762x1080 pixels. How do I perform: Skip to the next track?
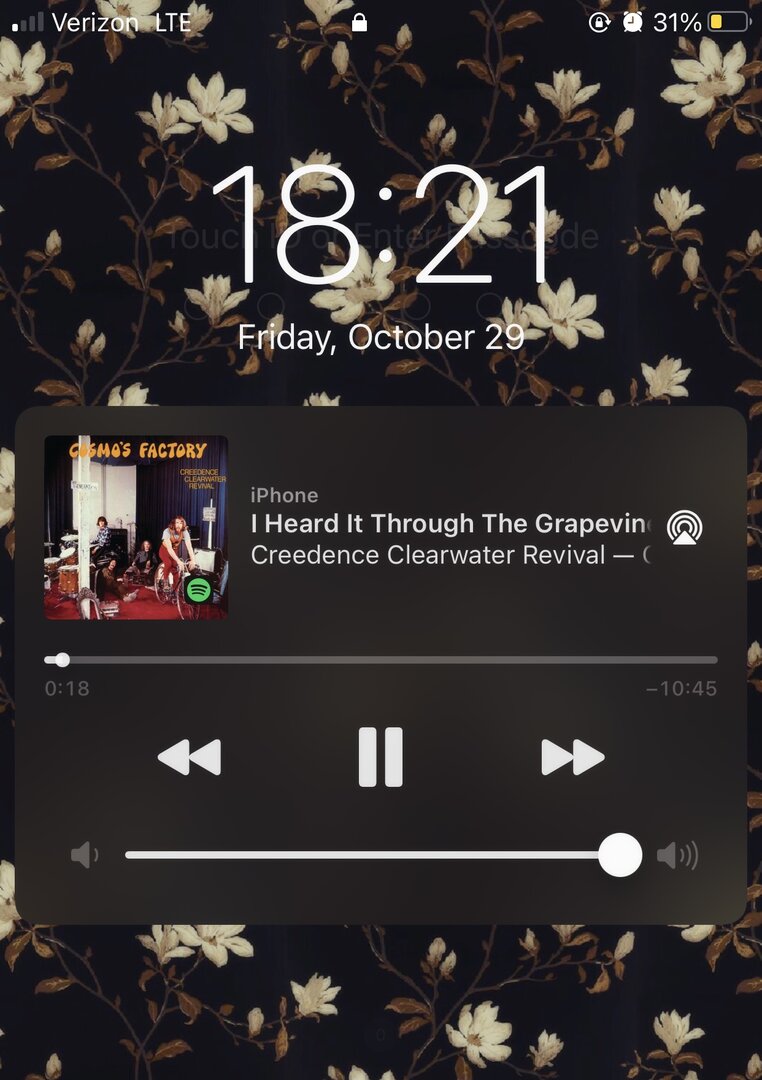572,757
